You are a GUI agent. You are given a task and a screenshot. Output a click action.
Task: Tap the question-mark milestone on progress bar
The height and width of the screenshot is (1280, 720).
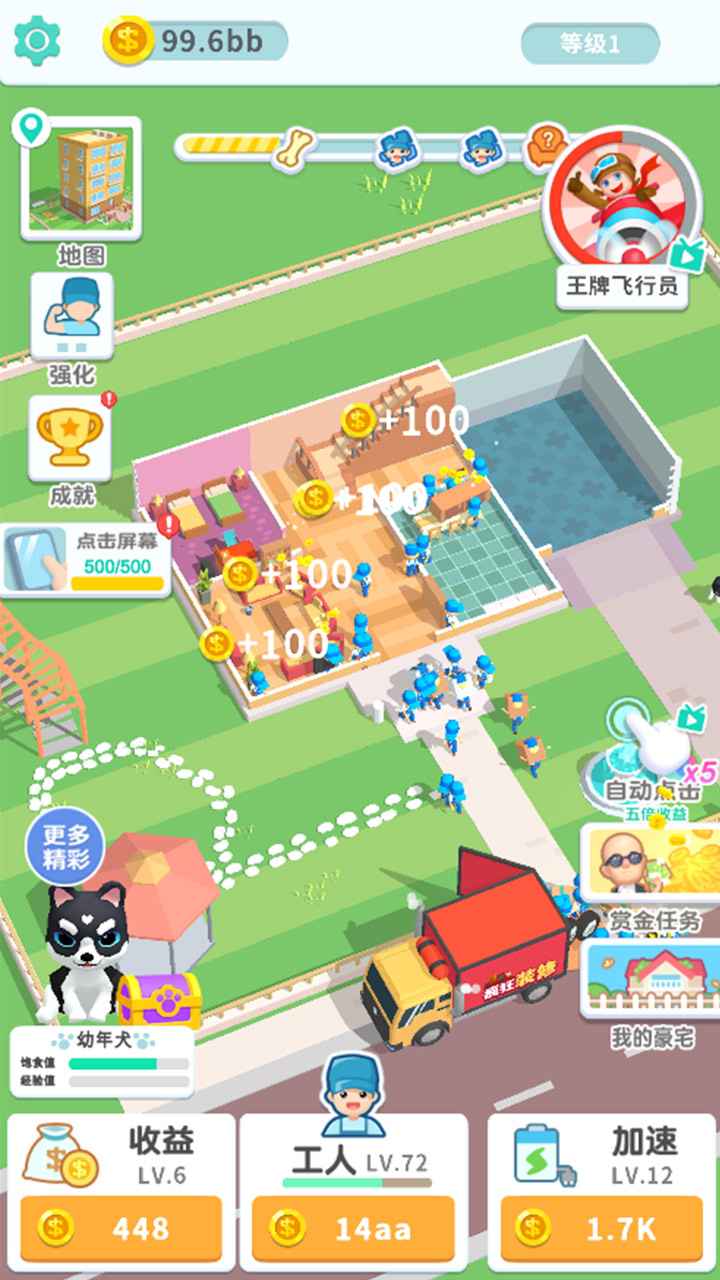(x=545, y=143)
